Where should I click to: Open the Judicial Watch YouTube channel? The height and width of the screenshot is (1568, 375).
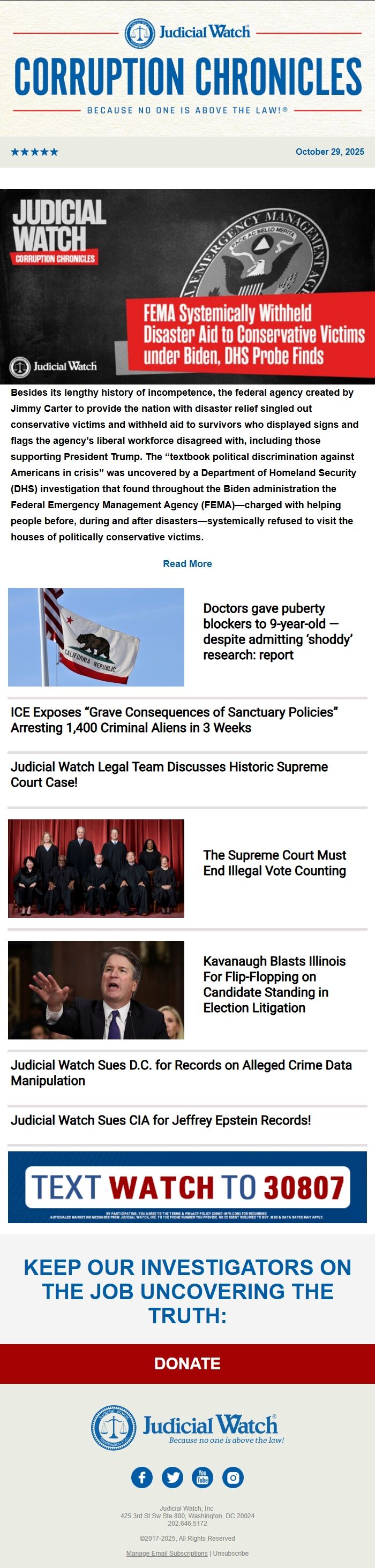click(202, 1477)
